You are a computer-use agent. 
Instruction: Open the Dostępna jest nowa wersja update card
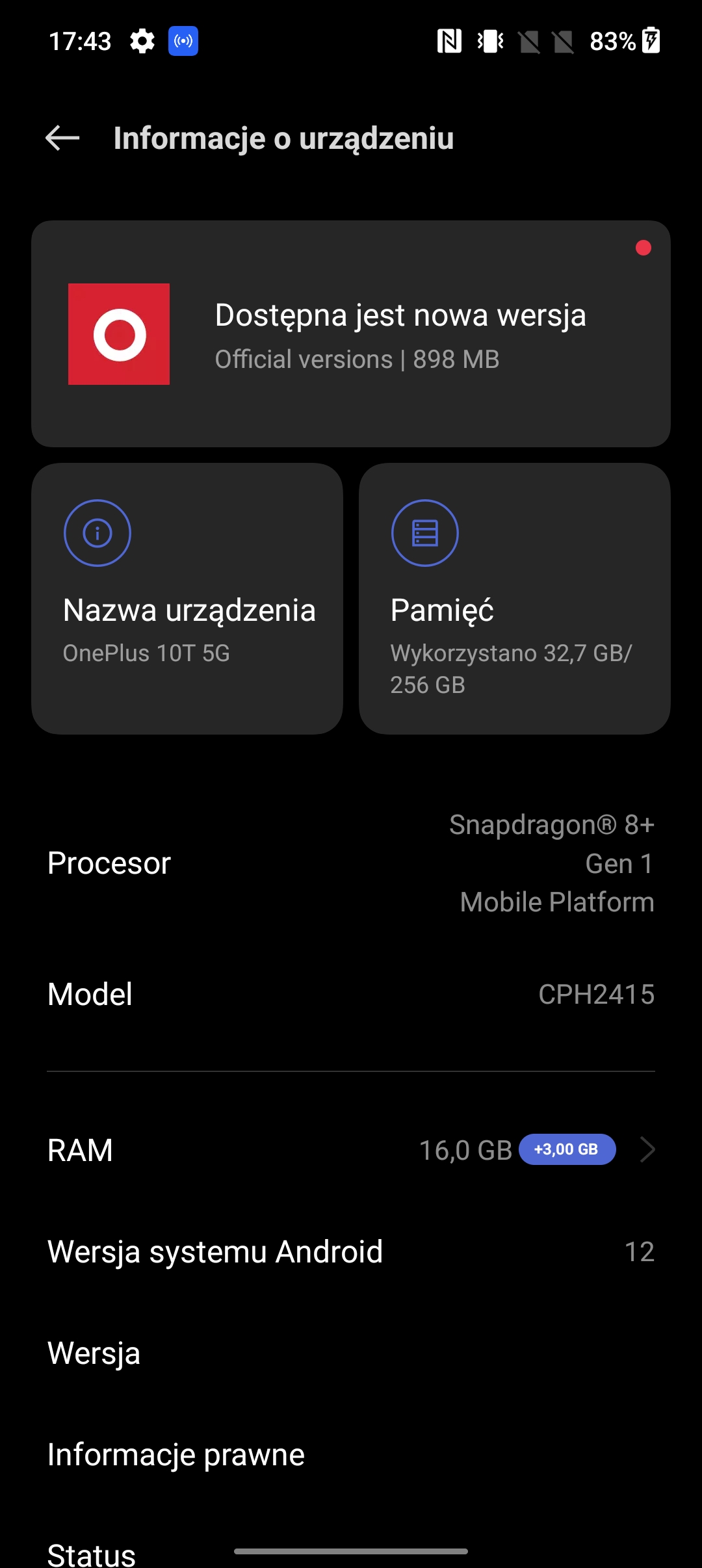351,333
